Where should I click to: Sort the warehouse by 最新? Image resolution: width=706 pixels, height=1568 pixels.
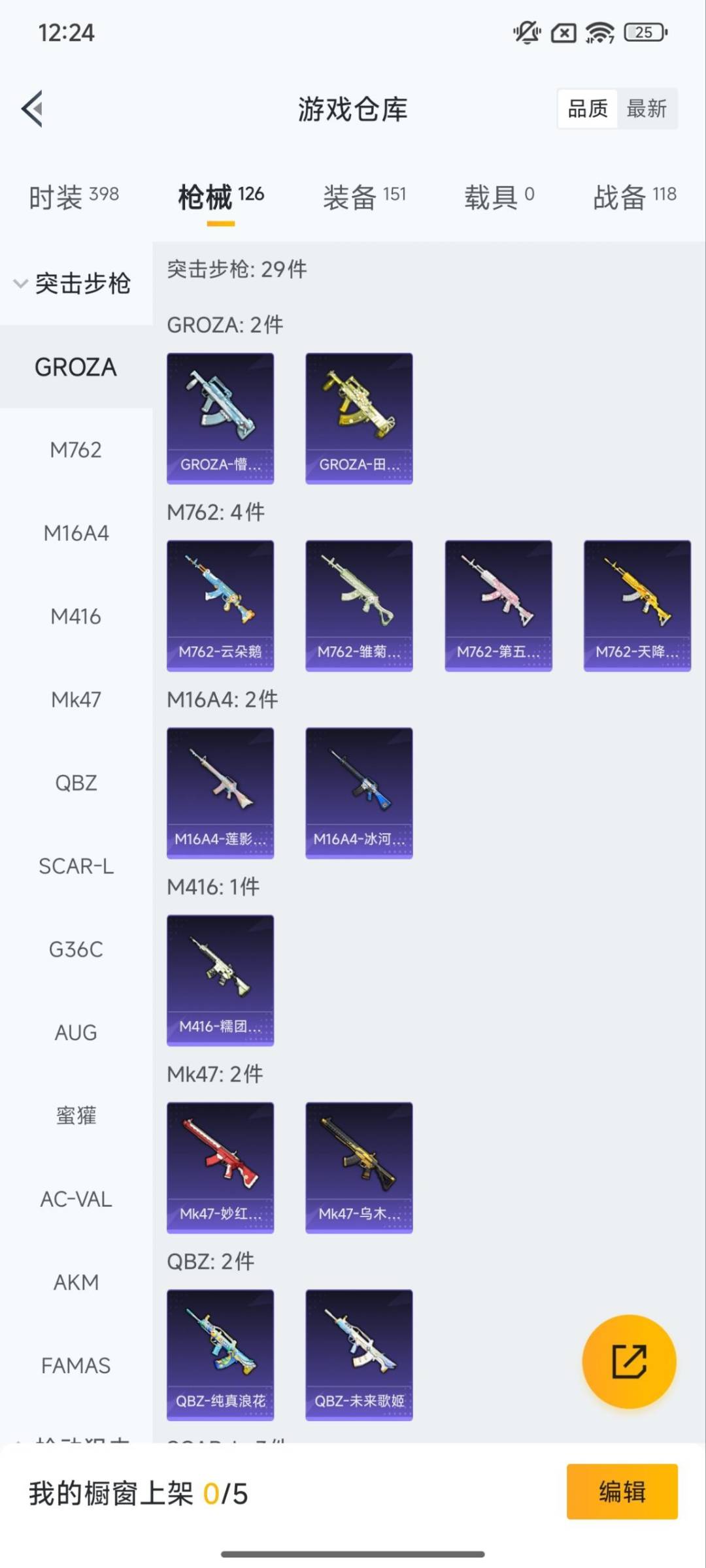point(646,108)
